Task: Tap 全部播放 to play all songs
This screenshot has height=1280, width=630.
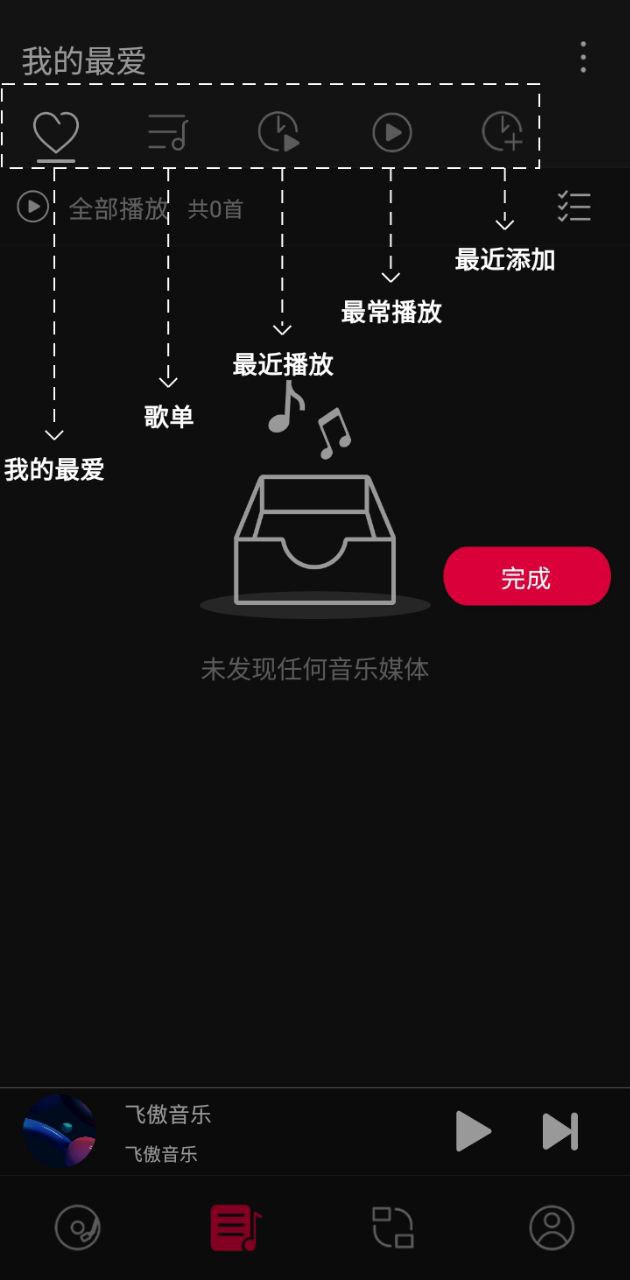Action: (118, 208)
